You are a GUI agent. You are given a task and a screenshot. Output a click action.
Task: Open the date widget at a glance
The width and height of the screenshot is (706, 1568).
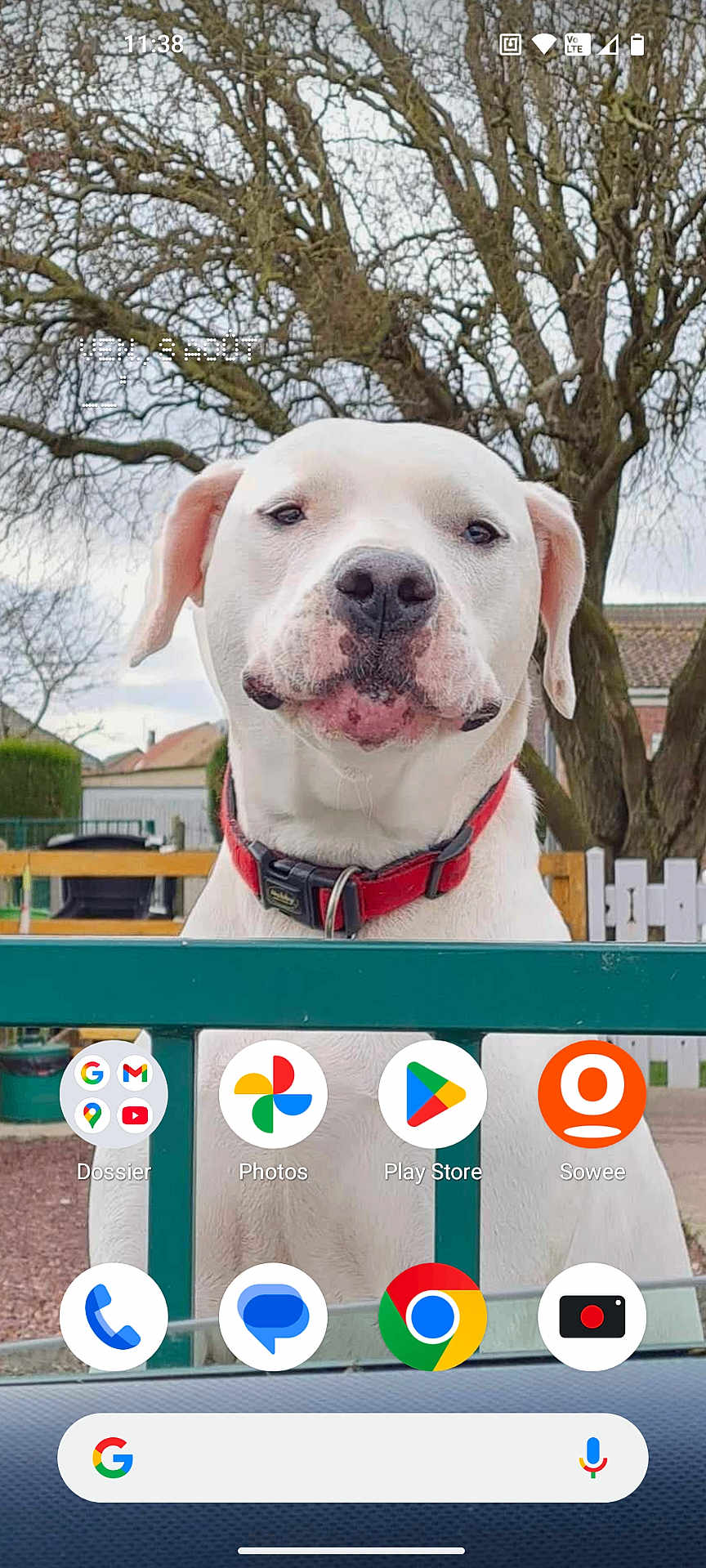click(x=168, y=350)
